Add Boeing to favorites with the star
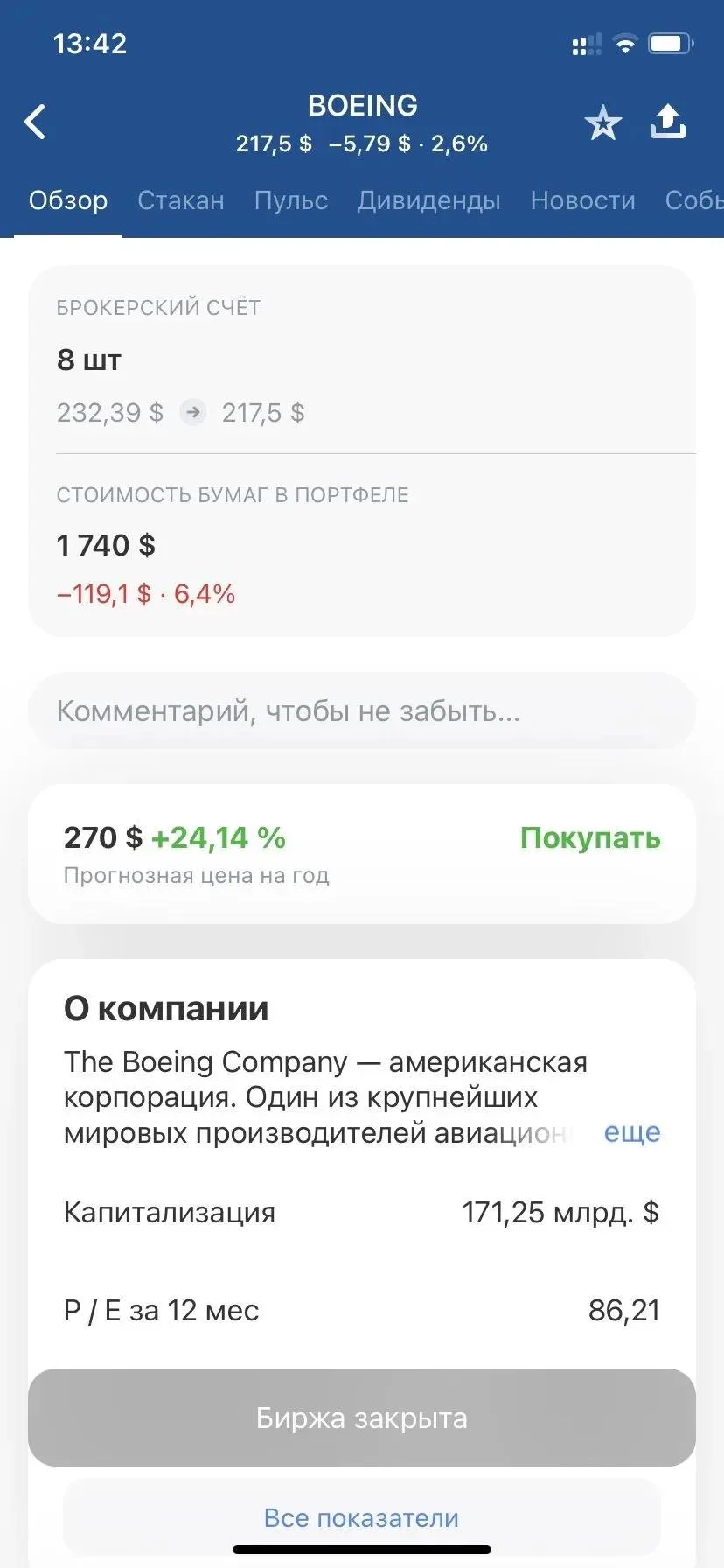 [x=603, y=123]
